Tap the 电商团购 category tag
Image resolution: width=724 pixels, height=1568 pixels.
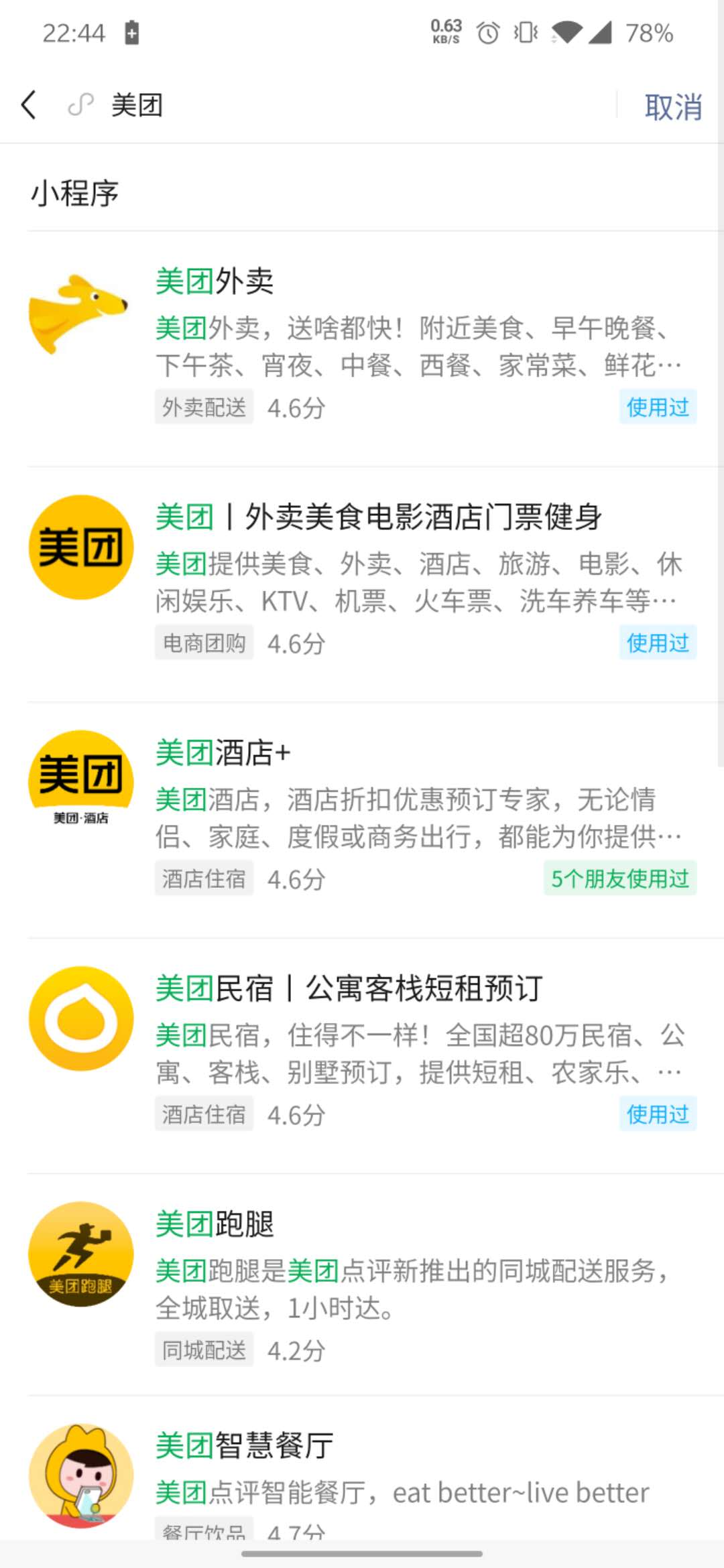click(x=203, y=642)
